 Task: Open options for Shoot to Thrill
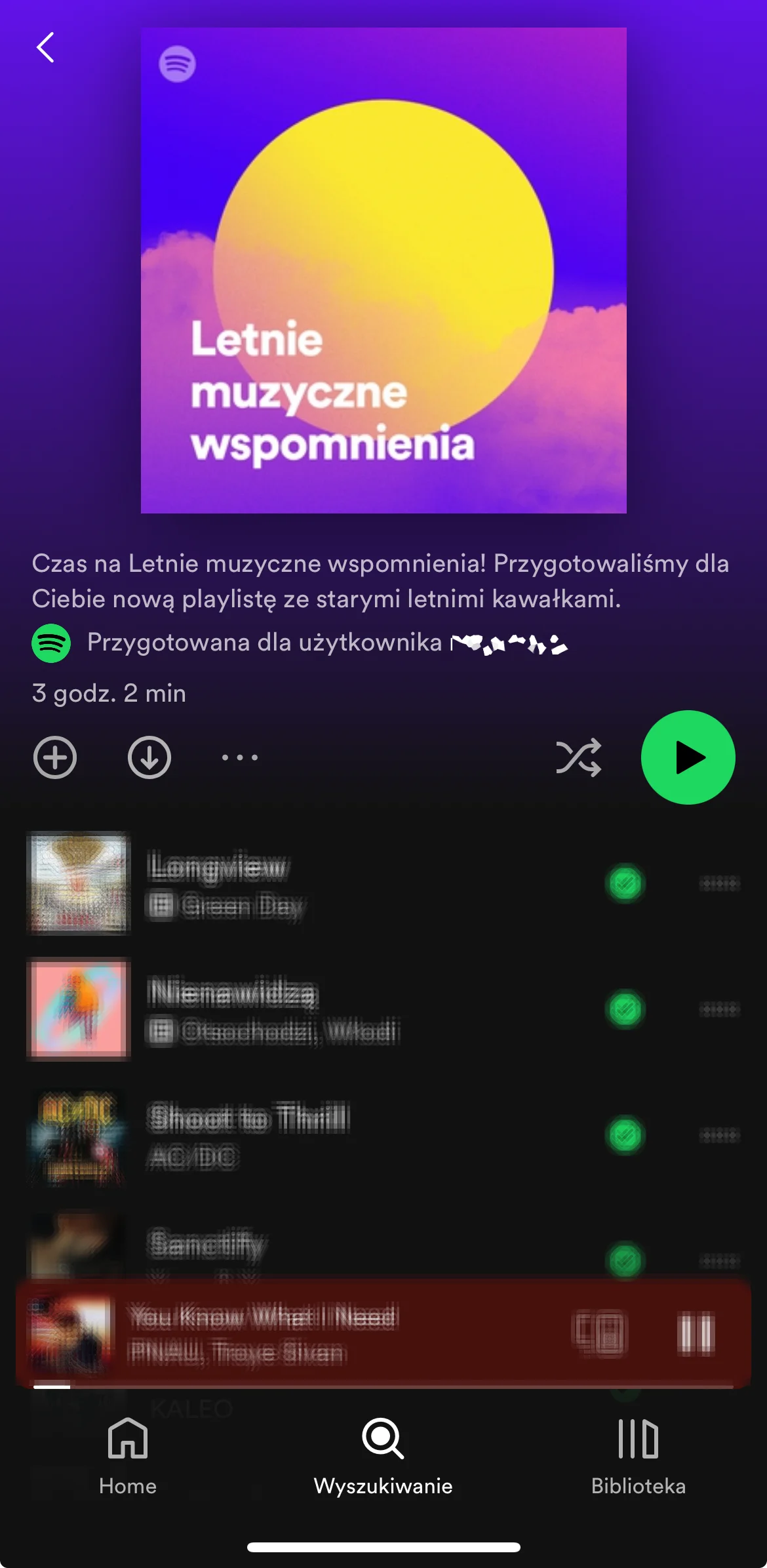(719, 1135)
